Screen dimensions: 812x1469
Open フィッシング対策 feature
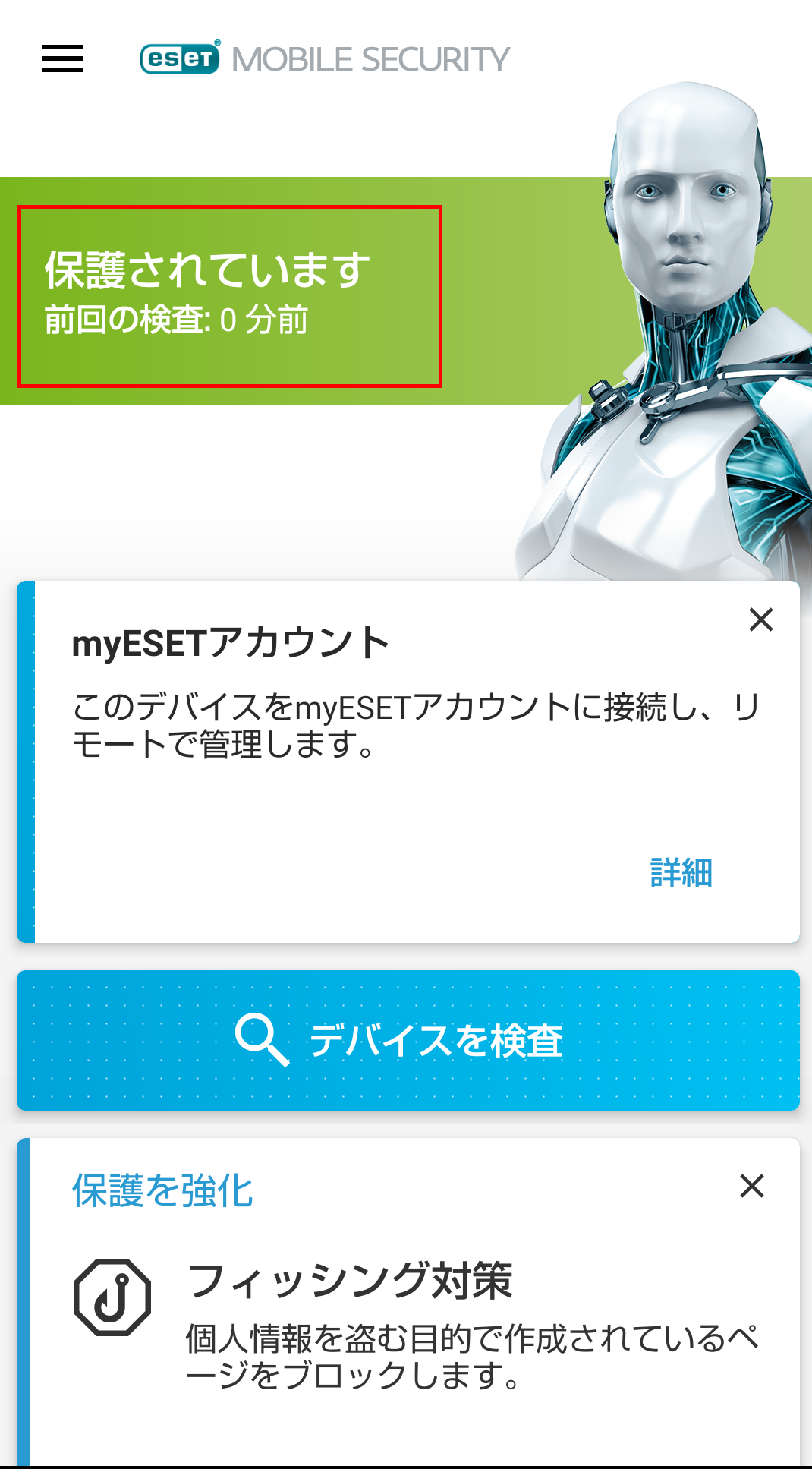click(x=349, y=1281)
